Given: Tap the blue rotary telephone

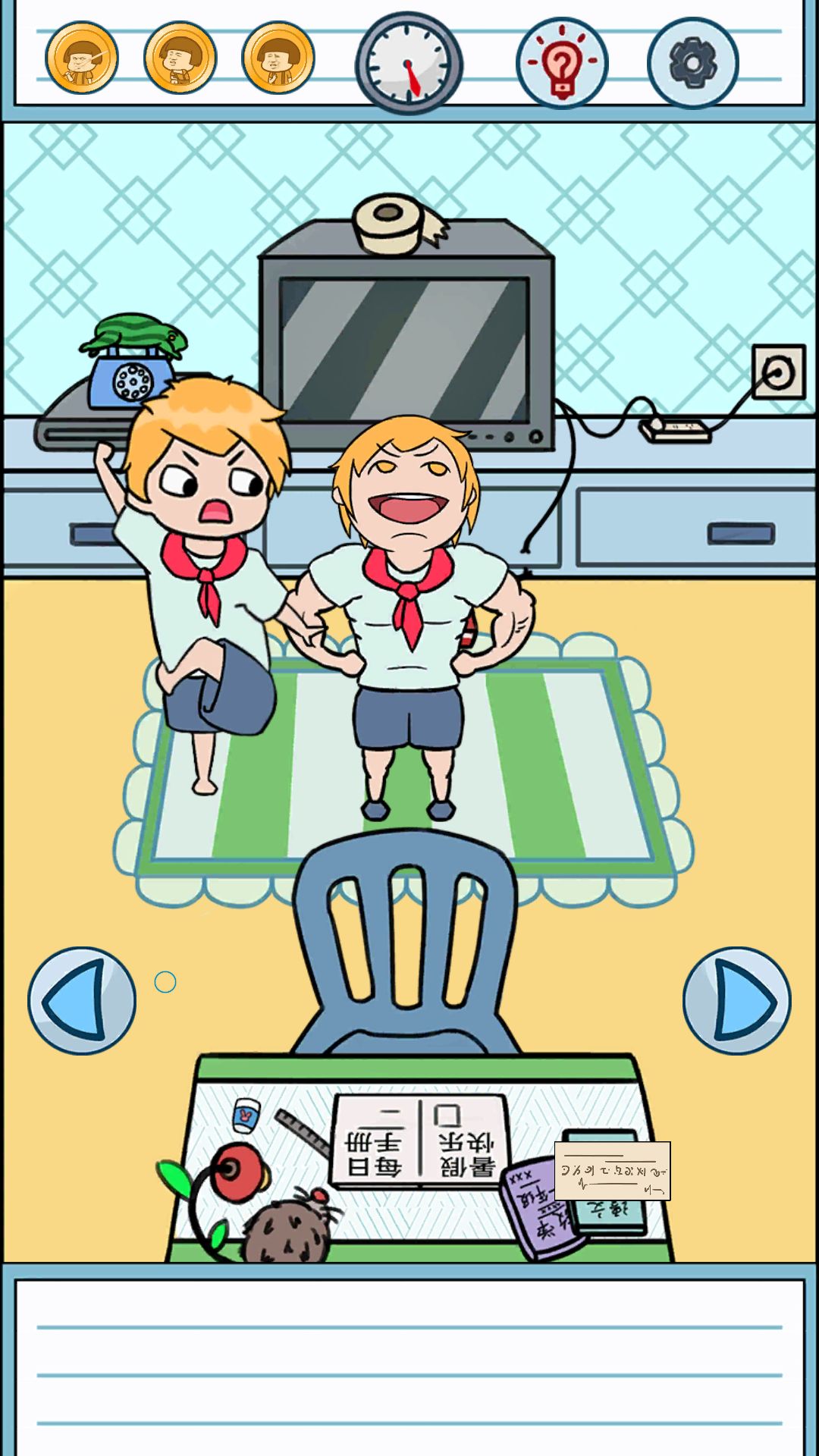Looking at the screenshot, I should point(135,383).
